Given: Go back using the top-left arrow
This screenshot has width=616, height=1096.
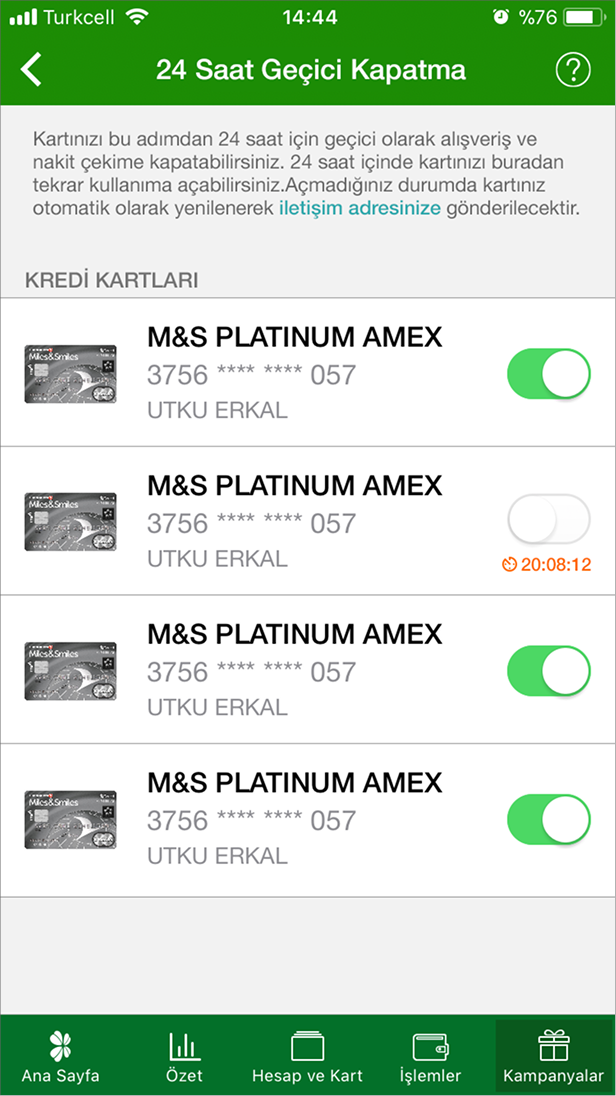Looking at the screenshot, I should coord(33,70).
